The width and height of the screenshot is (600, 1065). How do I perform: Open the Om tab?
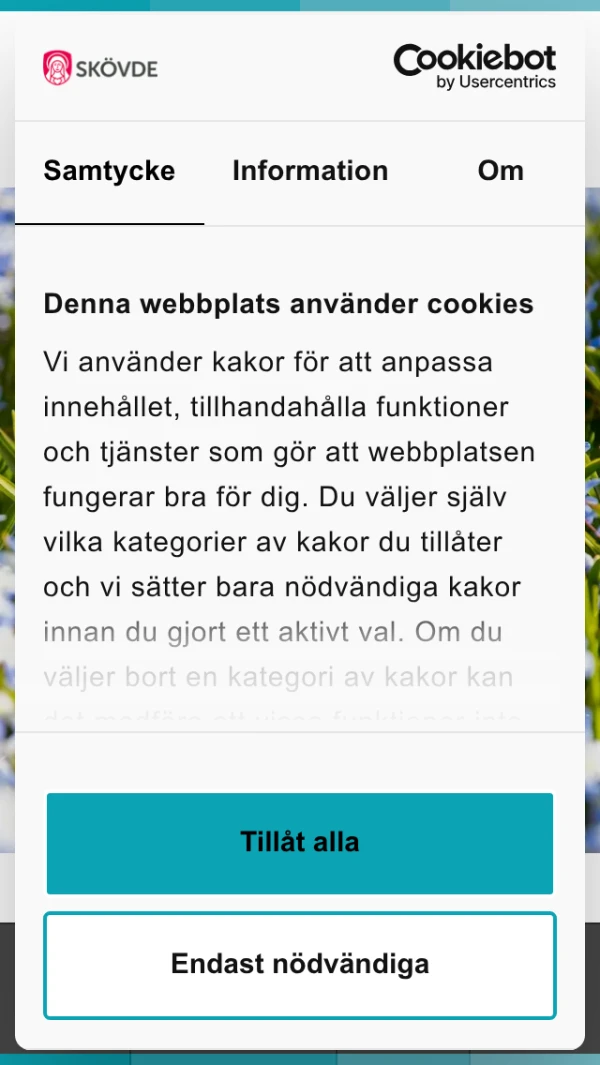[x=500, y=172]
